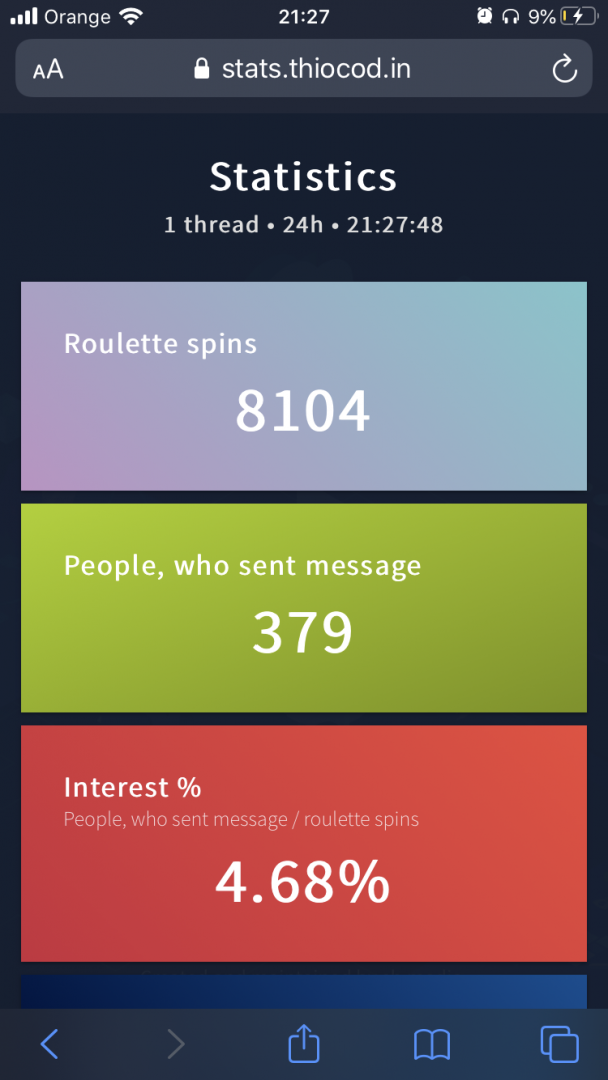
Task: Reload the statistics page
Action: coord(564,69)
